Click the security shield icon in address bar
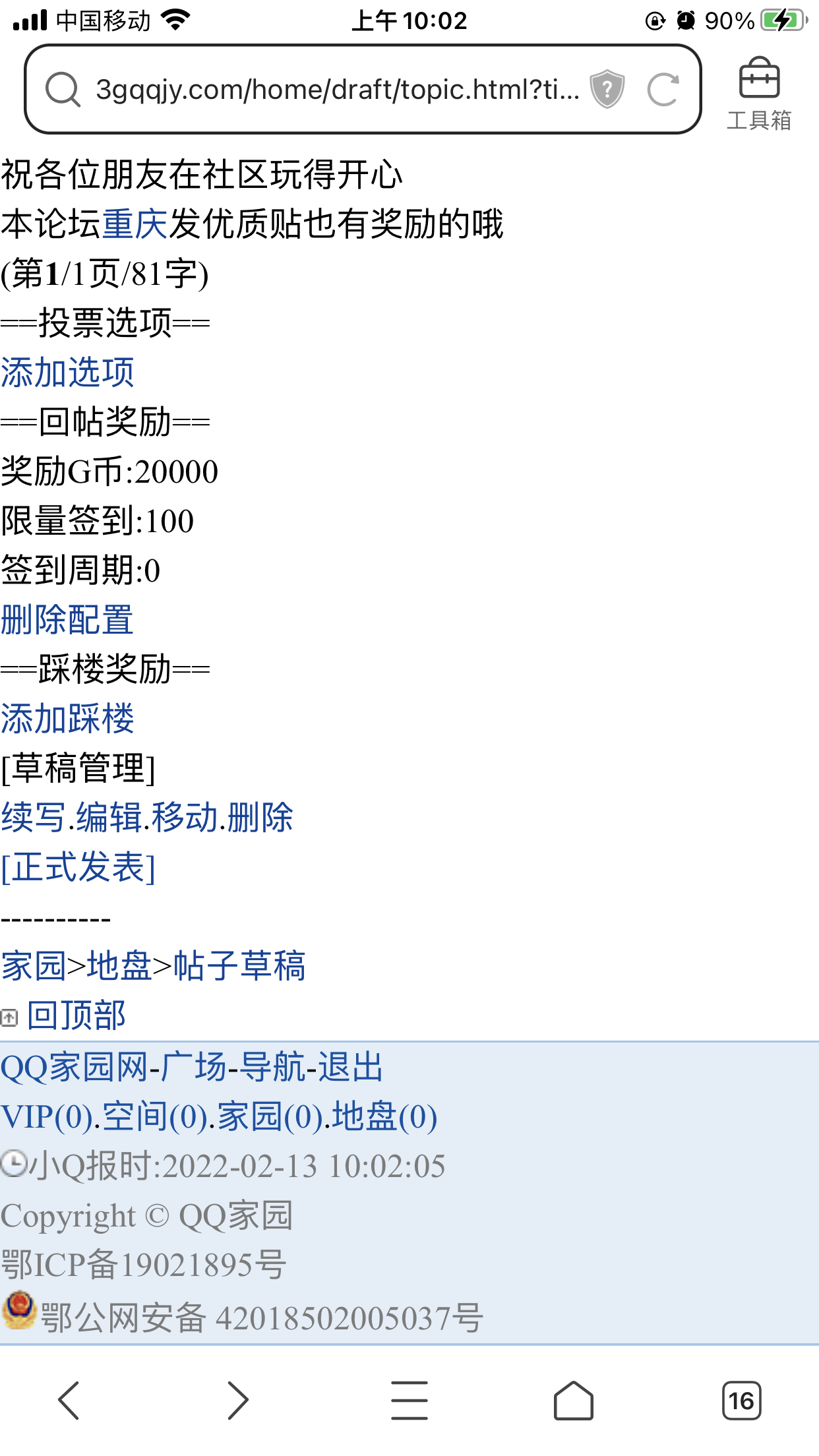 click(x=607, y=89)
